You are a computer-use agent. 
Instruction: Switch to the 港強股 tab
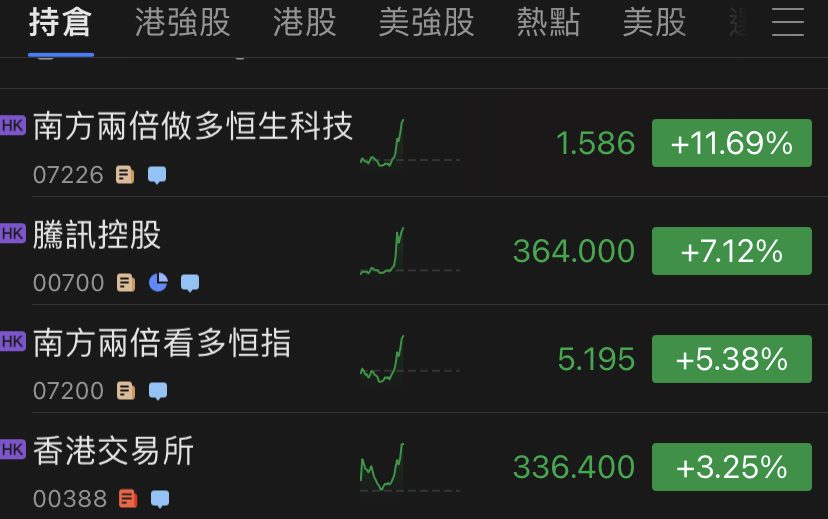pyautogui.click(x=183, y=23)
